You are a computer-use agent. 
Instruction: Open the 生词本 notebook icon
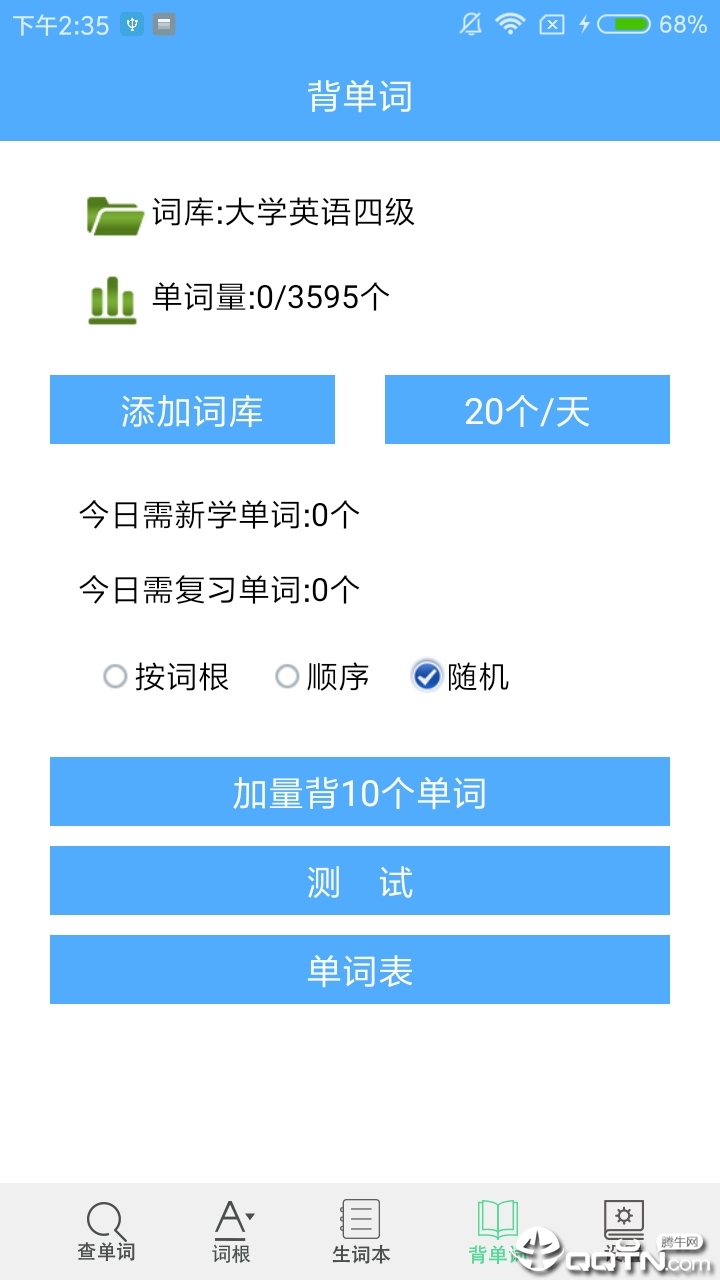click(360, 1218)
